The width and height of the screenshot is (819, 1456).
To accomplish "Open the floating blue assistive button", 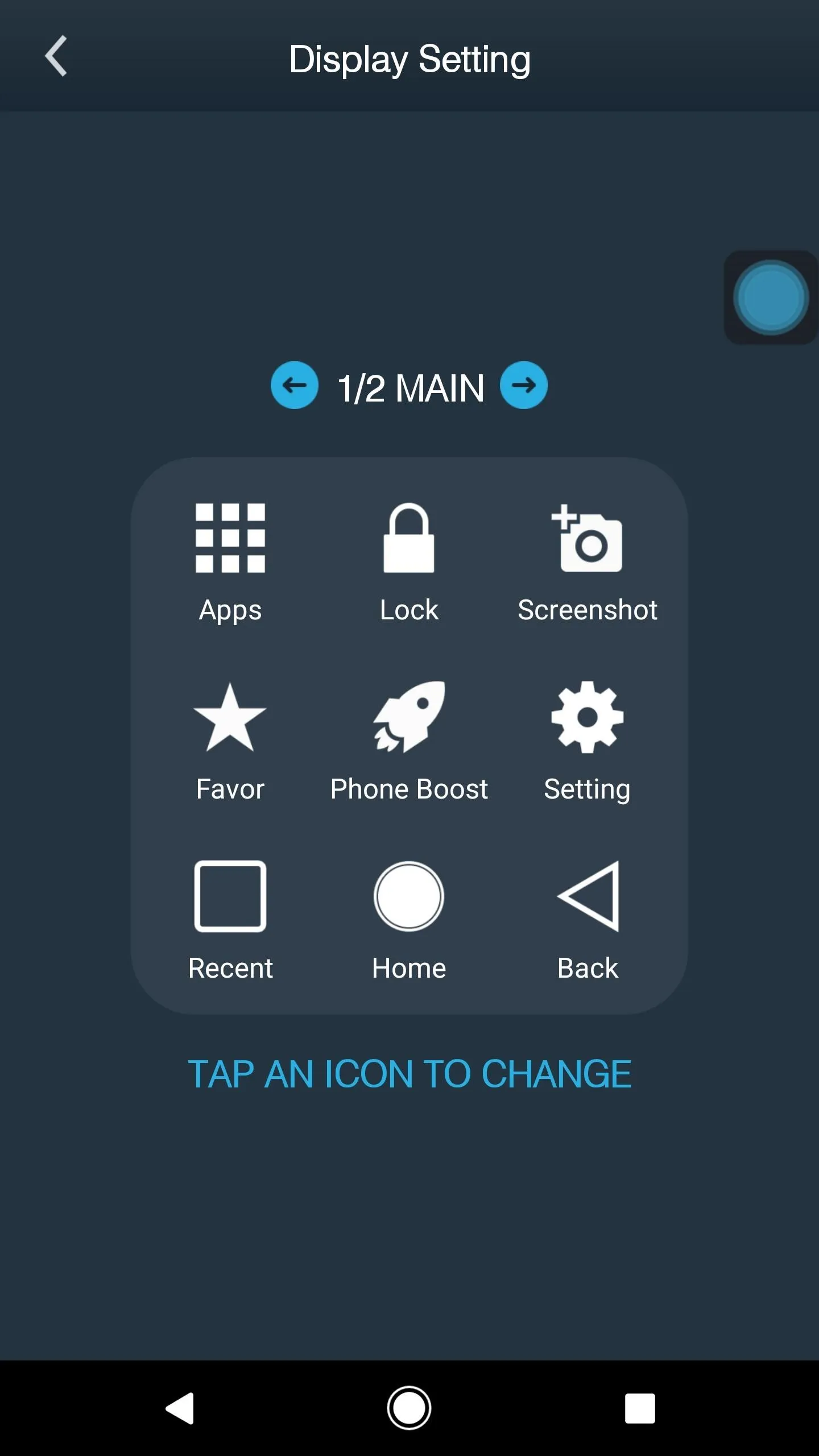I will pyautogui.click(x=771, y=297).
